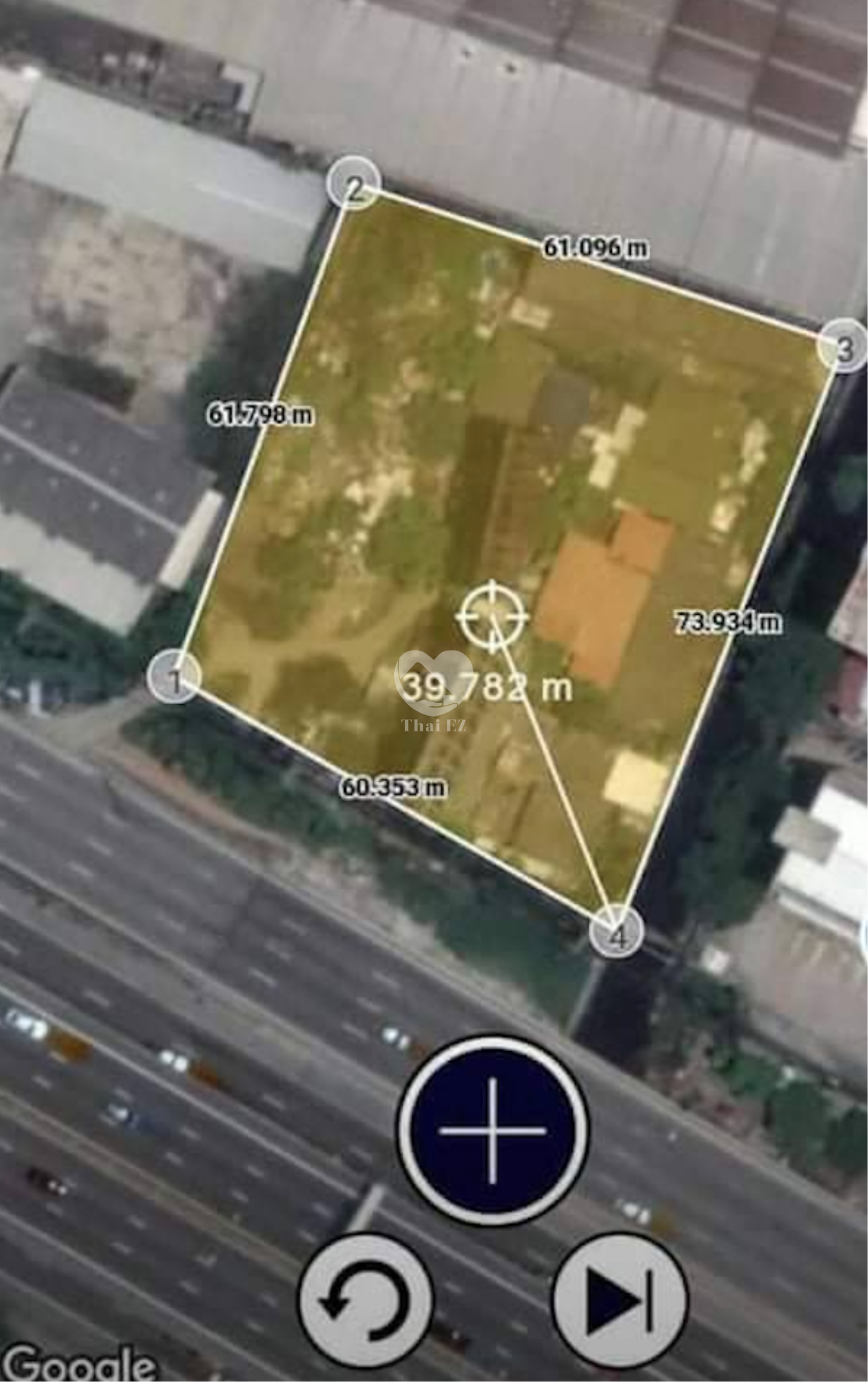Select corner point marker 2
The height and width of the screenshot is (1382, 868).
353,183
